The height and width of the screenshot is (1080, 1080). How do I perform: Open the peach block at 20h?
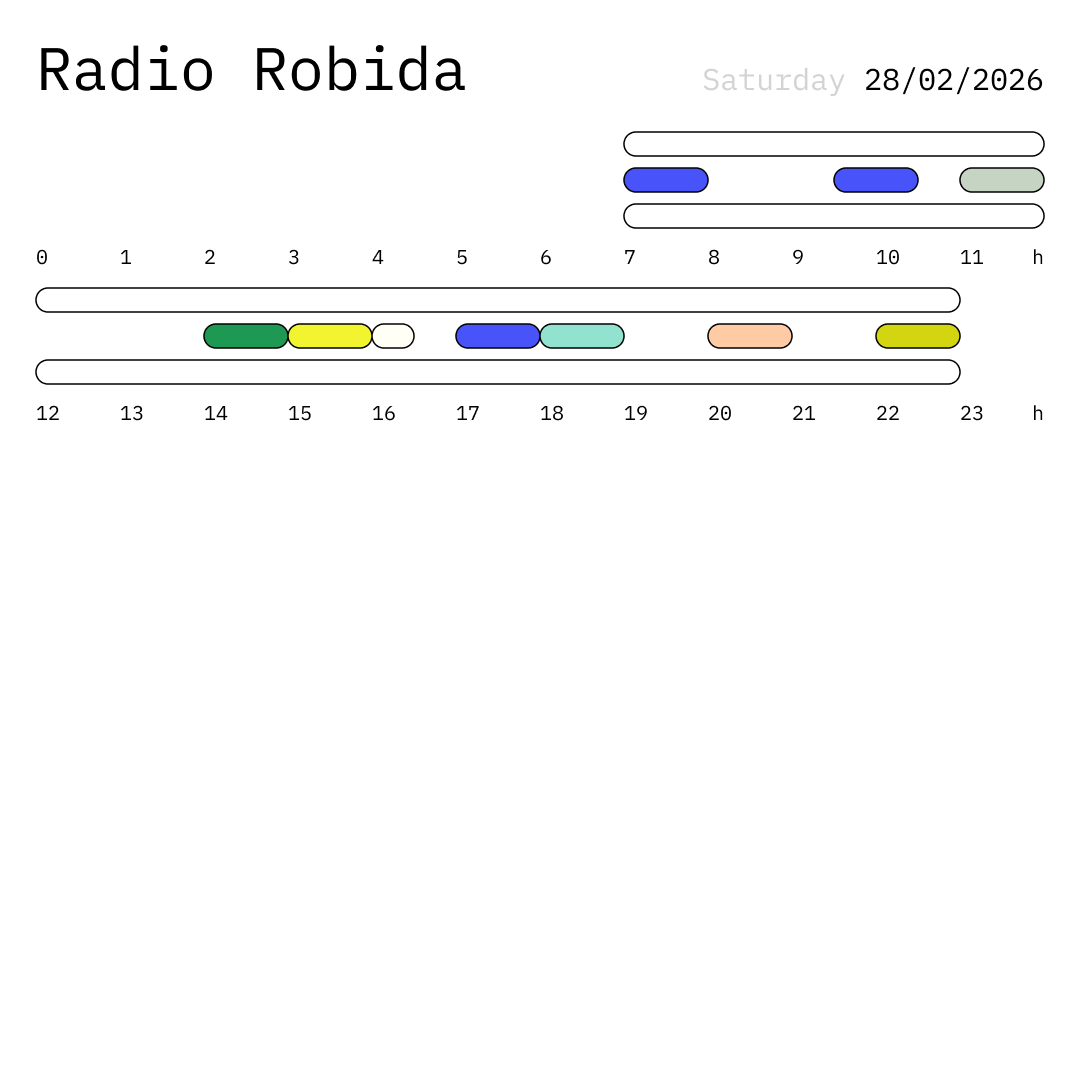(x=750, y=336)
